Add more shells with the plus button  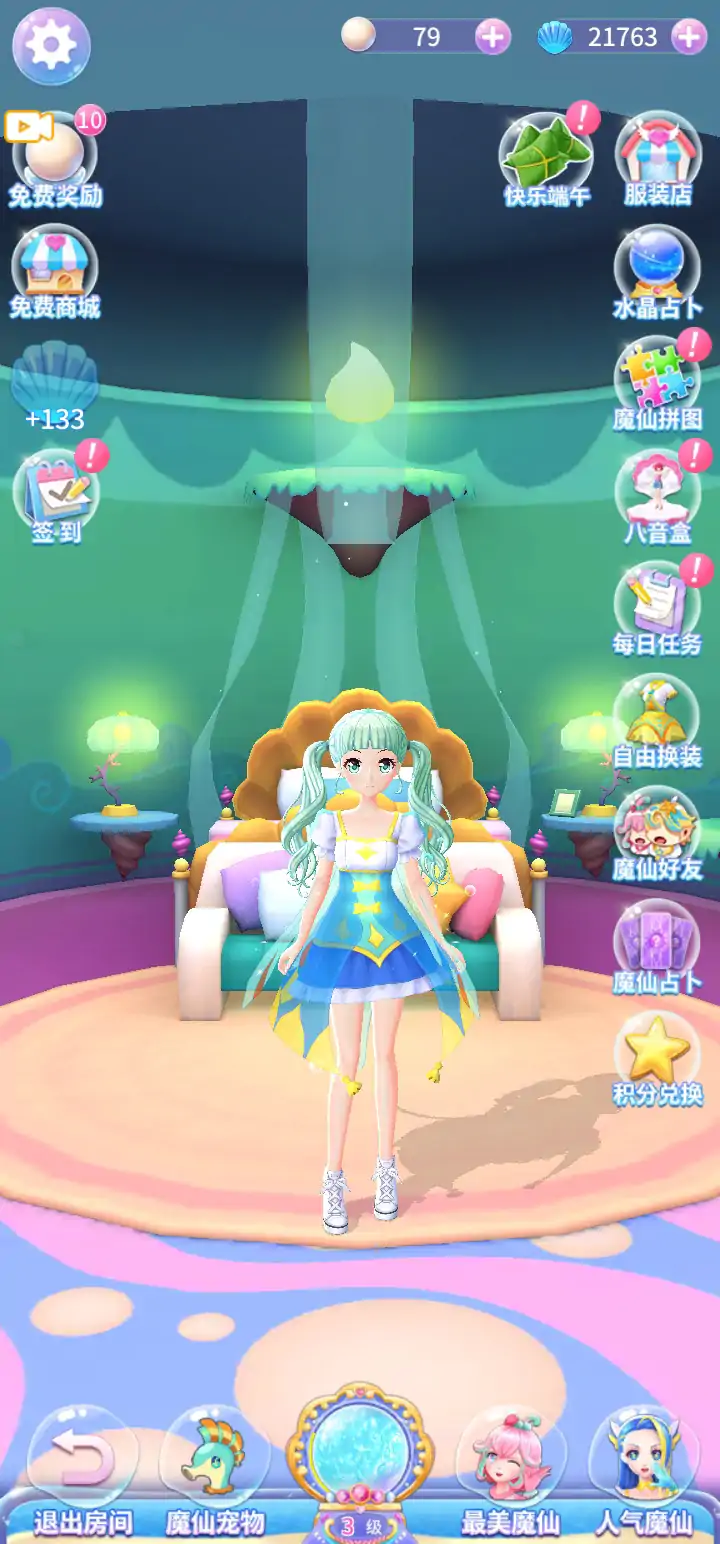689,37
